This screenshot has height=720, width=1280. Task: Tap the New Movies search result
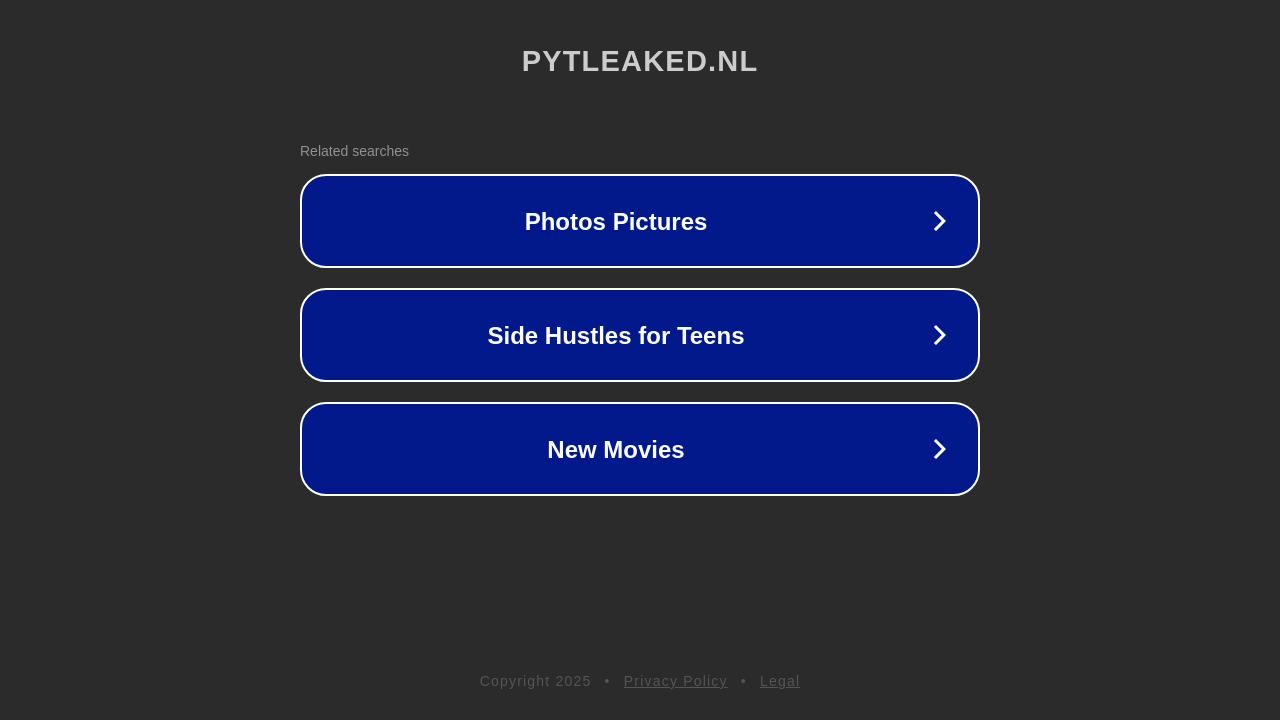[x=639, y=449]
